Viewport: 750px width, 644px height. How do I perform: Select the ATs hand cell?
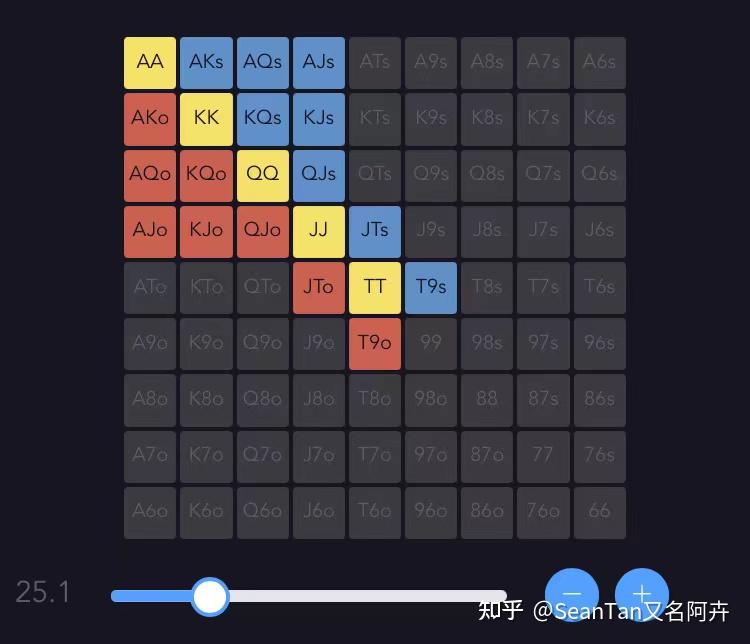point(375,62)
